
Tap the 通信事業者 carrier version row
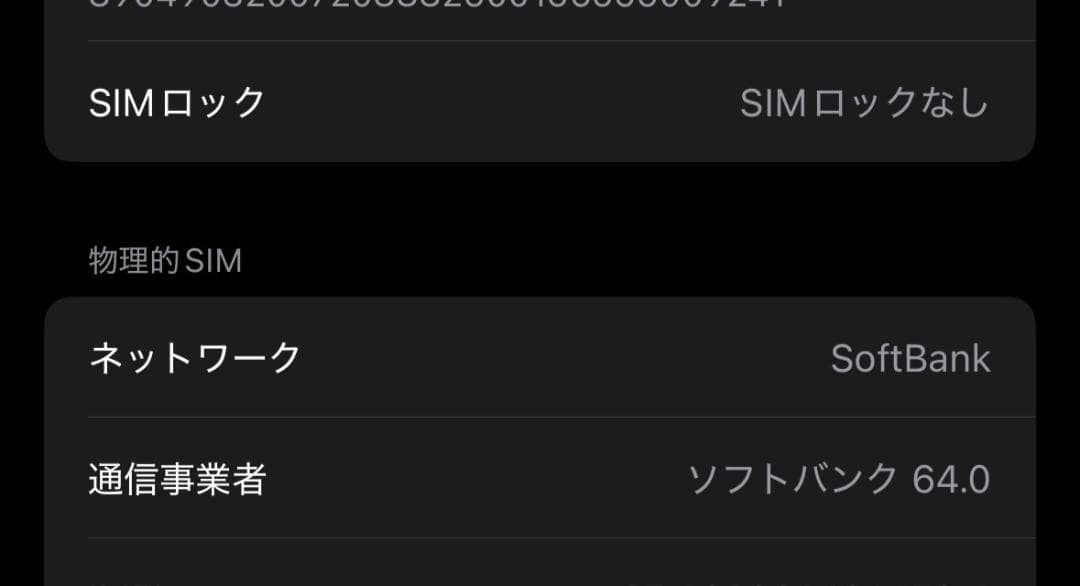(540, 480)
